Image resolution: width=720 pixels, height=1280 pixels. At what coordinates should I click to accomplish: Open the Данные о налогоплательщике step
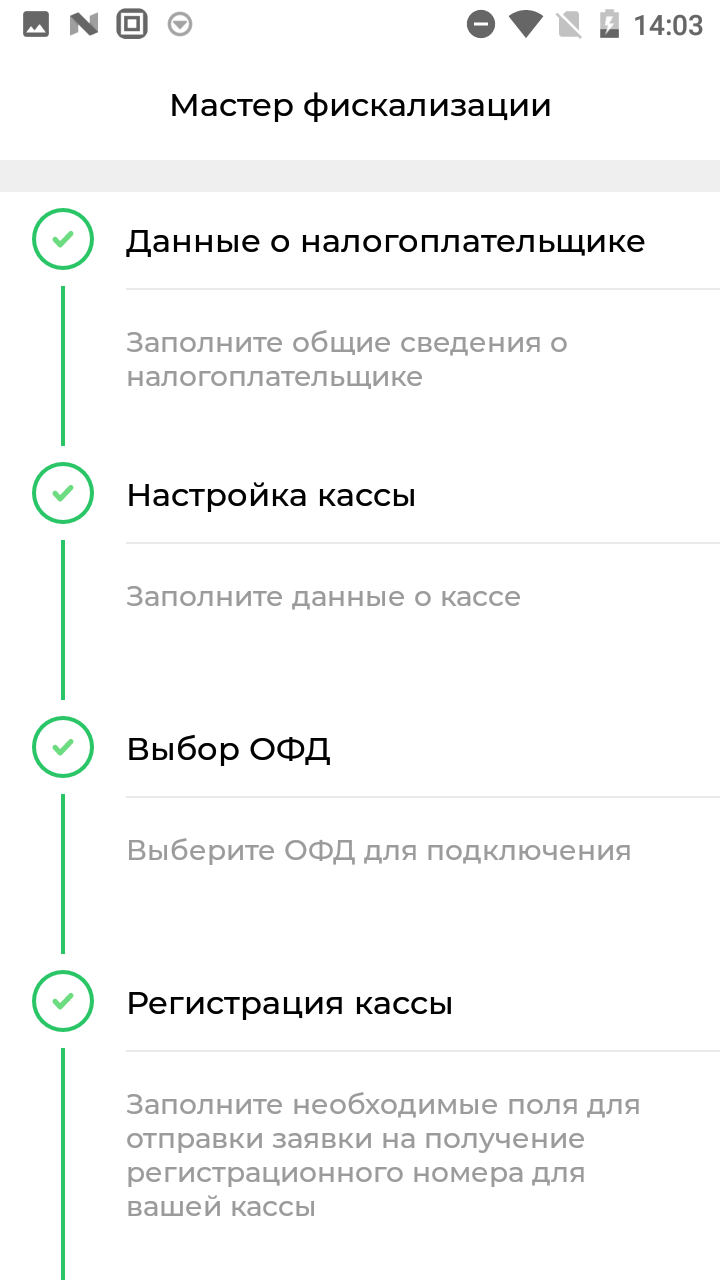pos(385,241)
